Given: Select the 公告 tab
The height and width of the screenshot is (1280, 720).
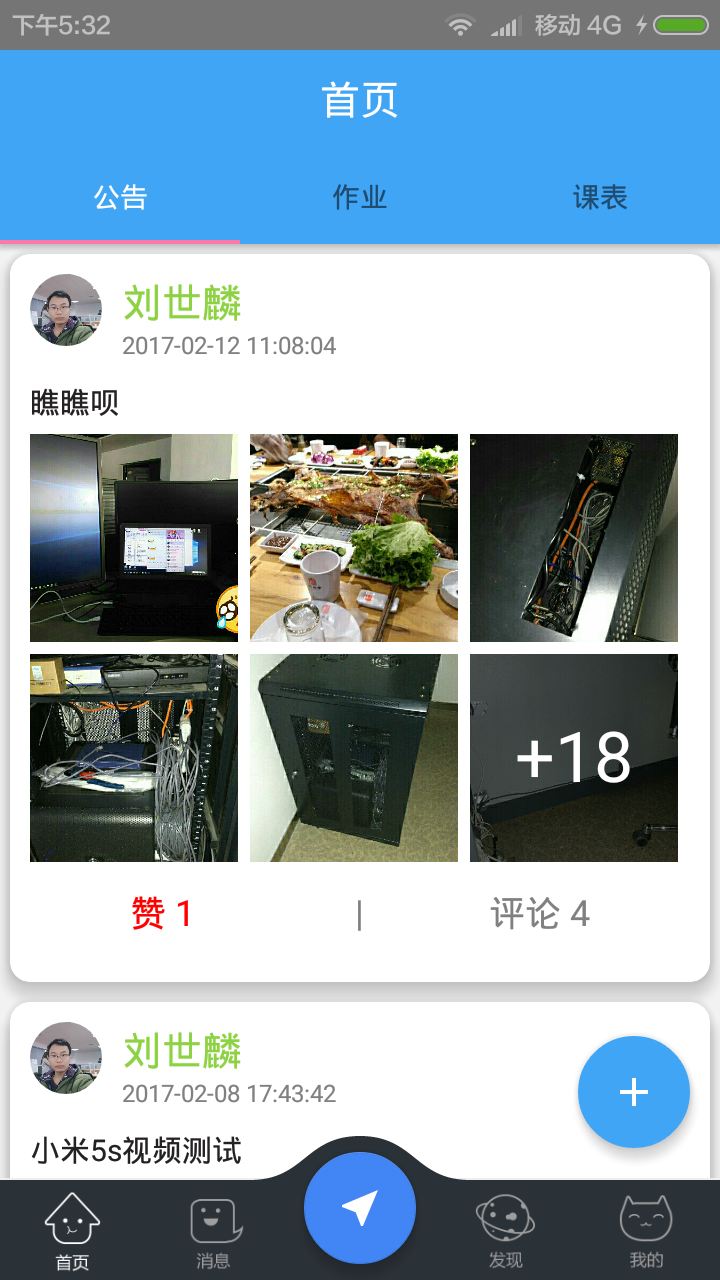Looking at the screenshot, I should pos(120,198).
